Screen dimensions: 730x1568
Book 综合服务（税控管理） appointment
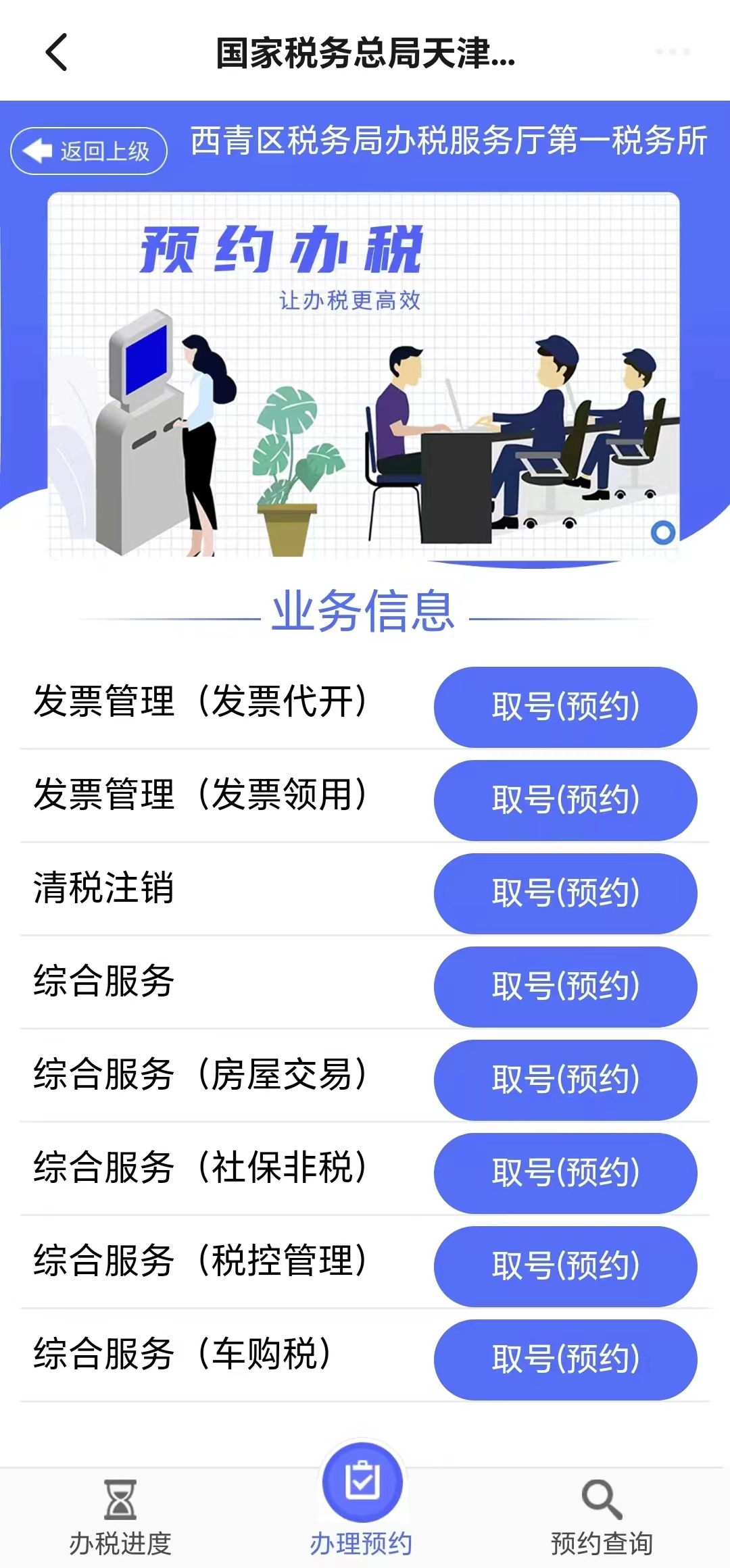coord(565,1266)
